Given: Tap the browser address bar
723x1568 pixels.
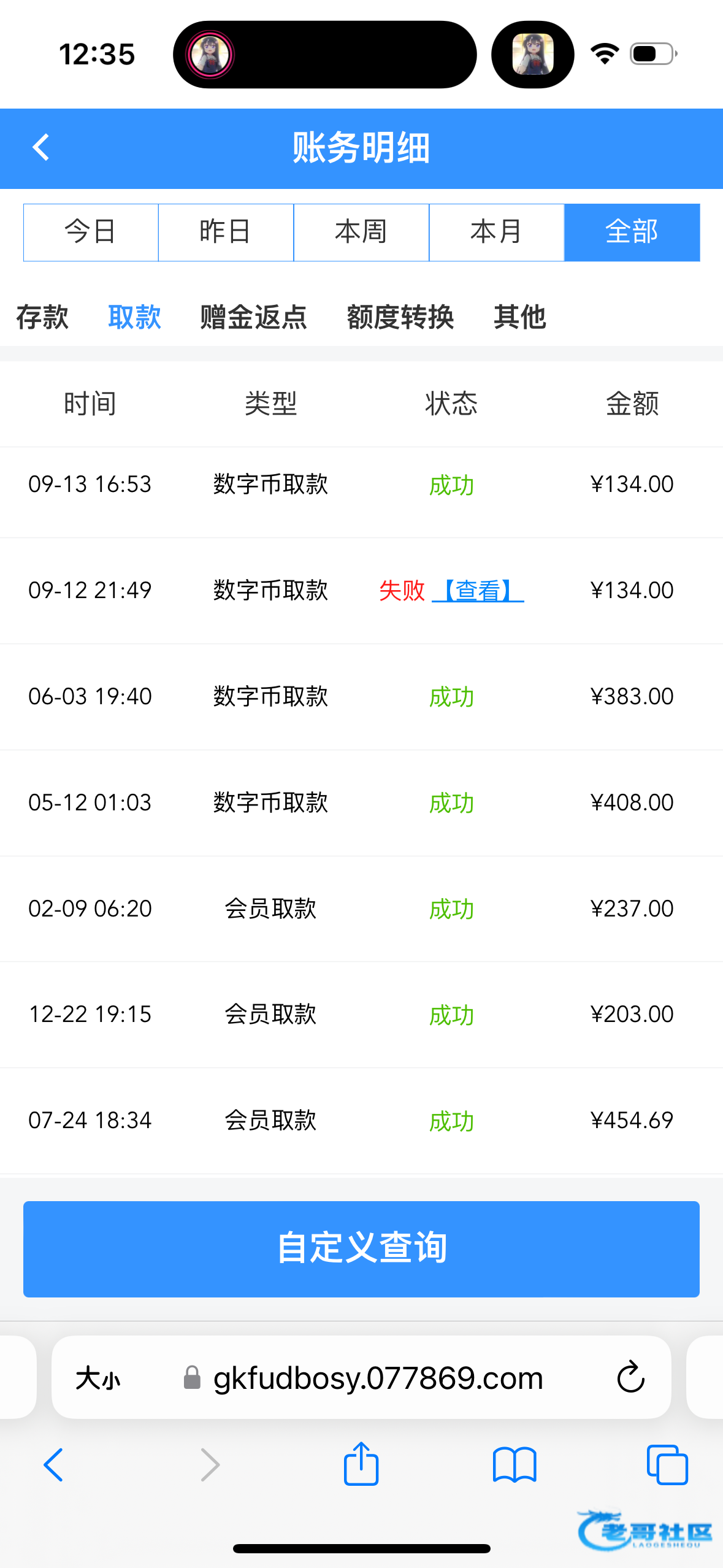Looking at the screenshot, I should point(378,1378).
